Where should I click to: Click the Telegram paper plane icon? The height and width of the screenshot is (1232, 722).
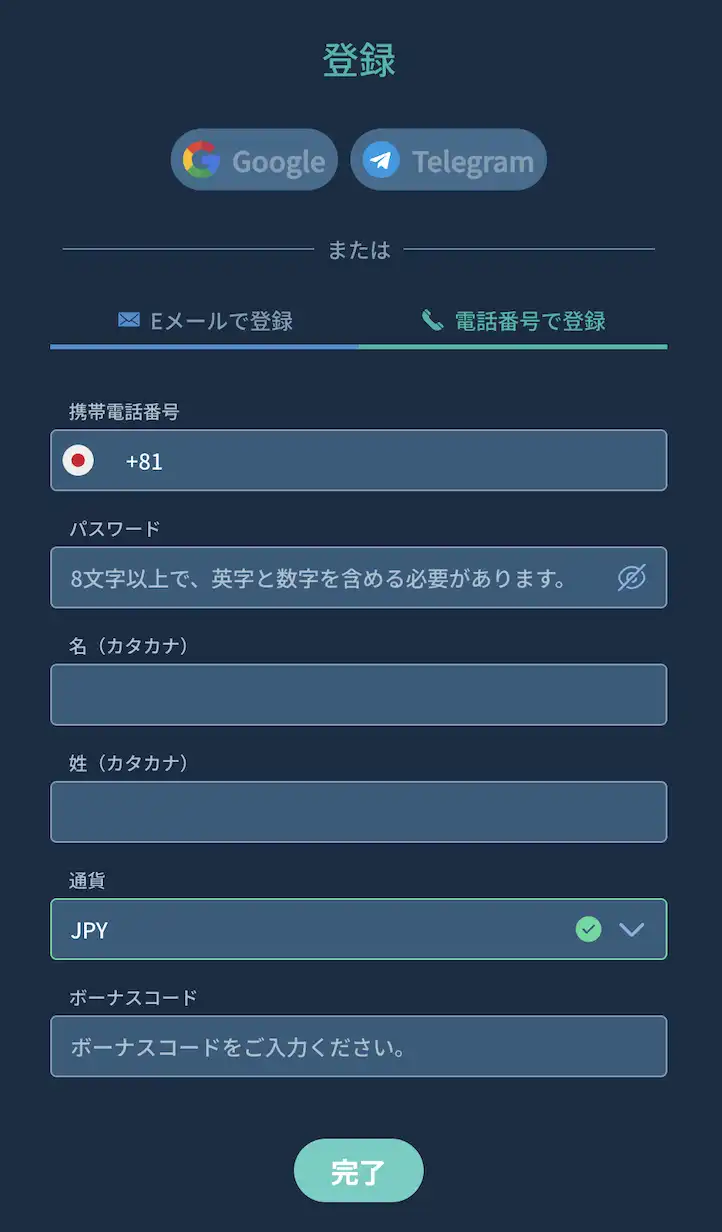point(381,159)
